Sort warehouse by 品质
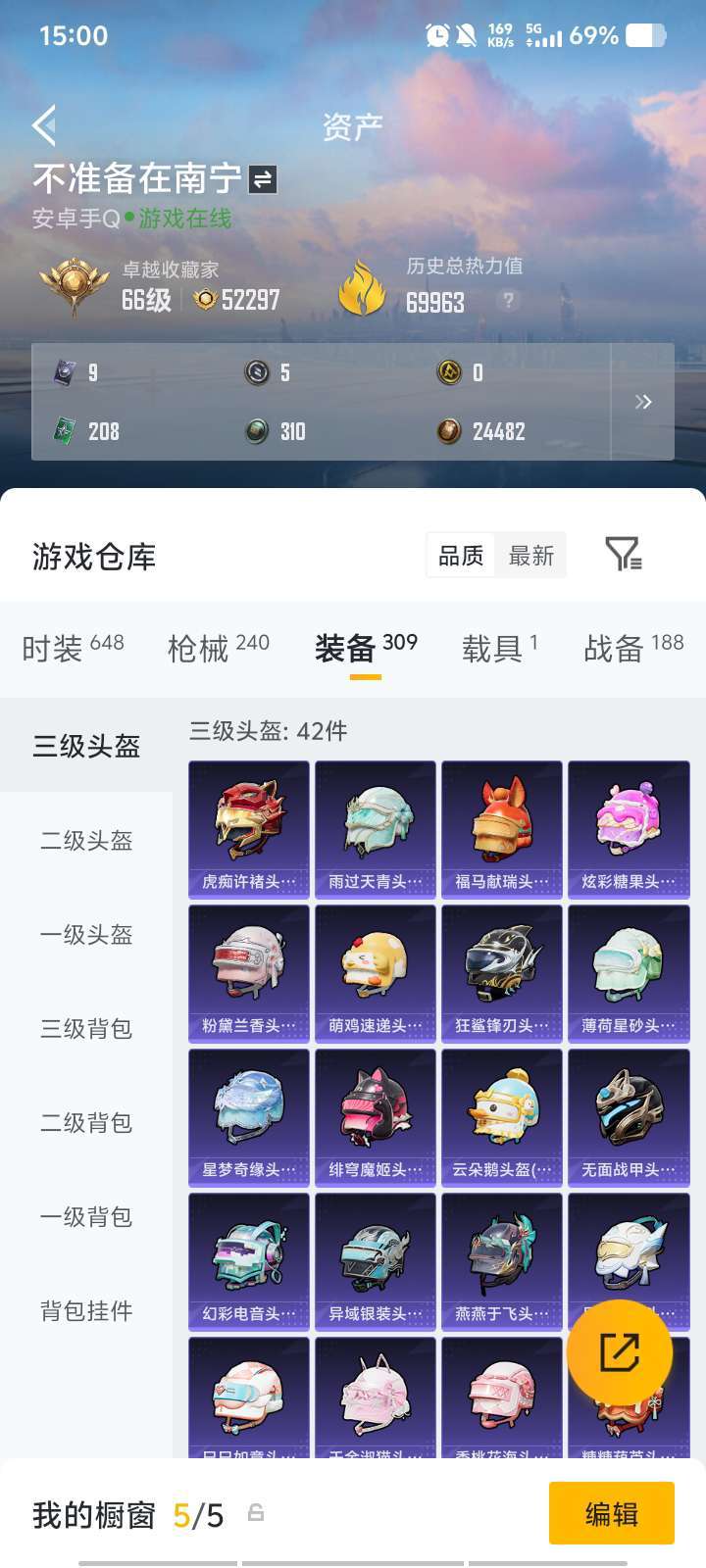This screenshot has height=1568, width=706. tap(461, 556)
